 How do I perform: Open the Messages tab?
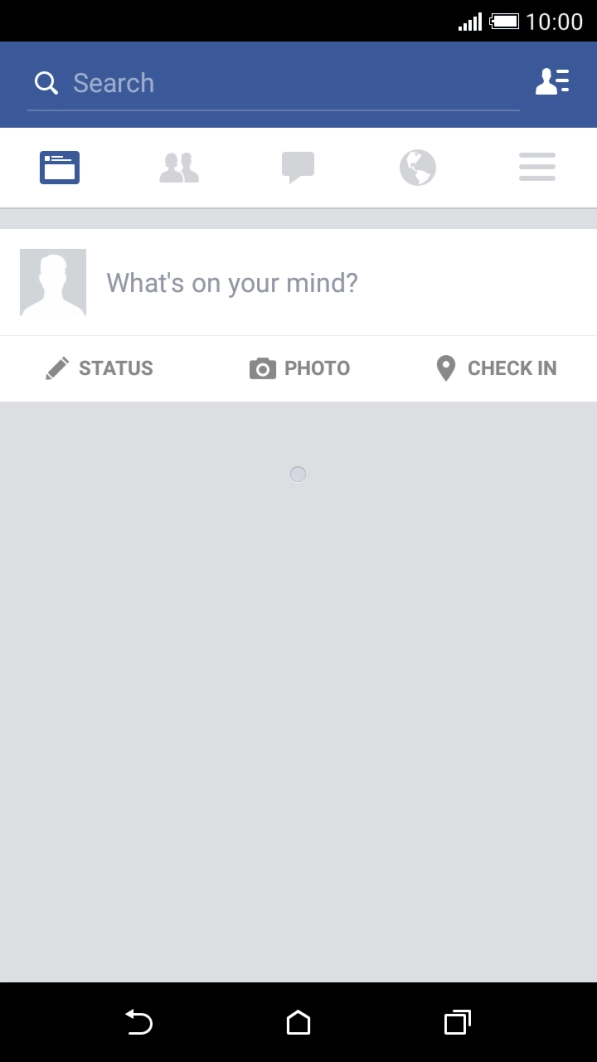(298, 167)
